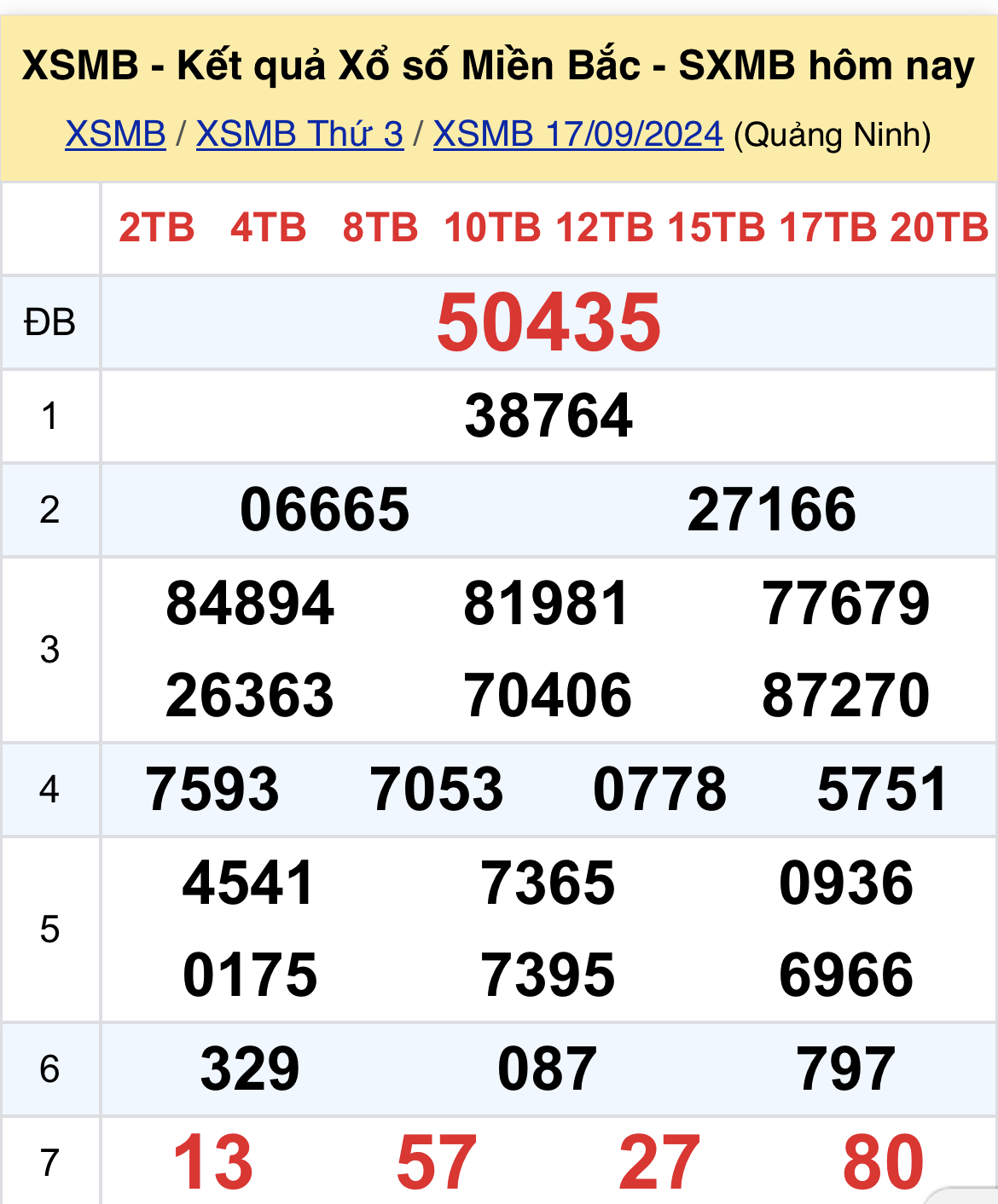Open the XSMB 17/09/2024 link

pyautogui.click(x=577, y=135)
